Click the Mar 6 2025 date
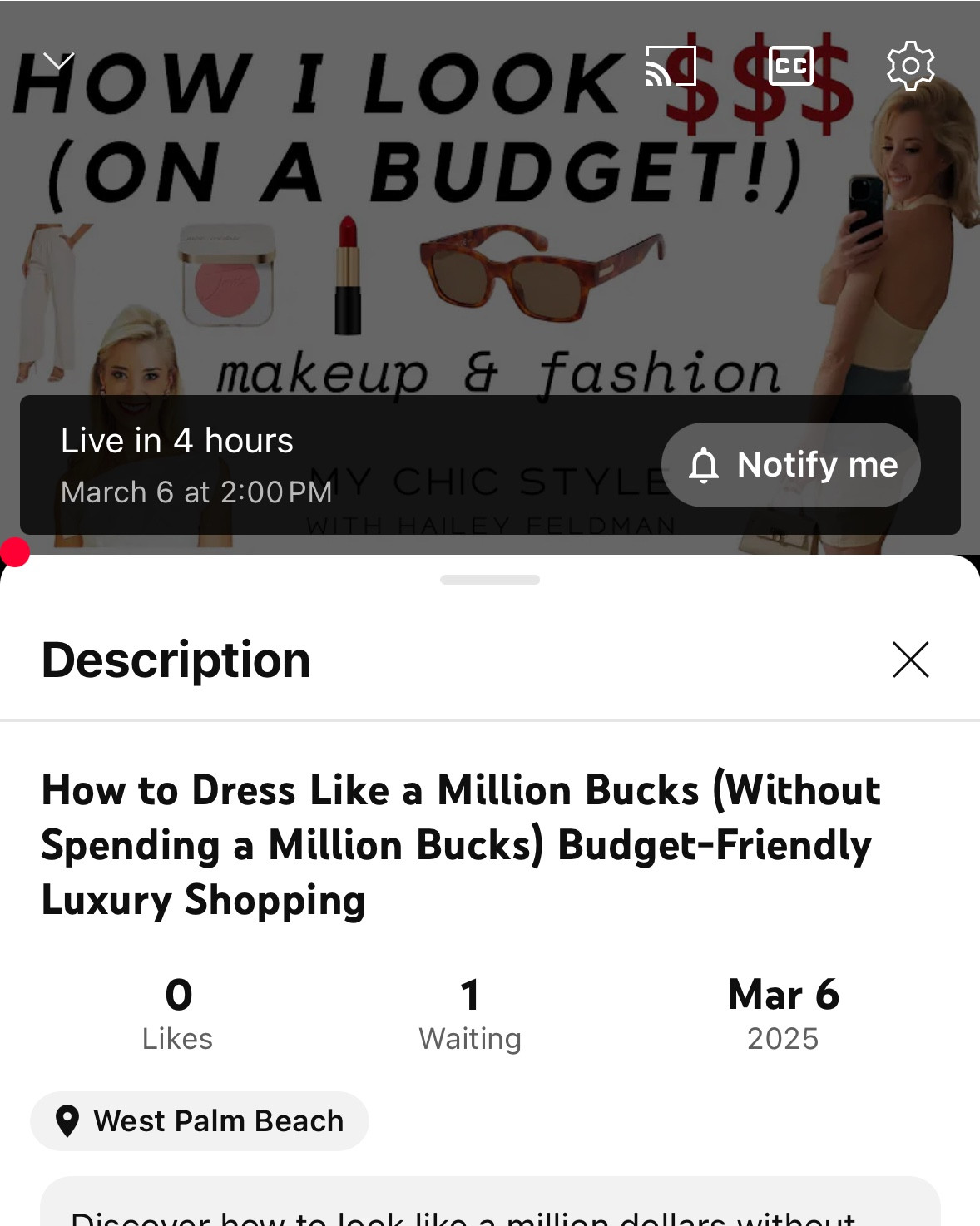Viewport: 980px width, 1226px height. click(782, 1011)
